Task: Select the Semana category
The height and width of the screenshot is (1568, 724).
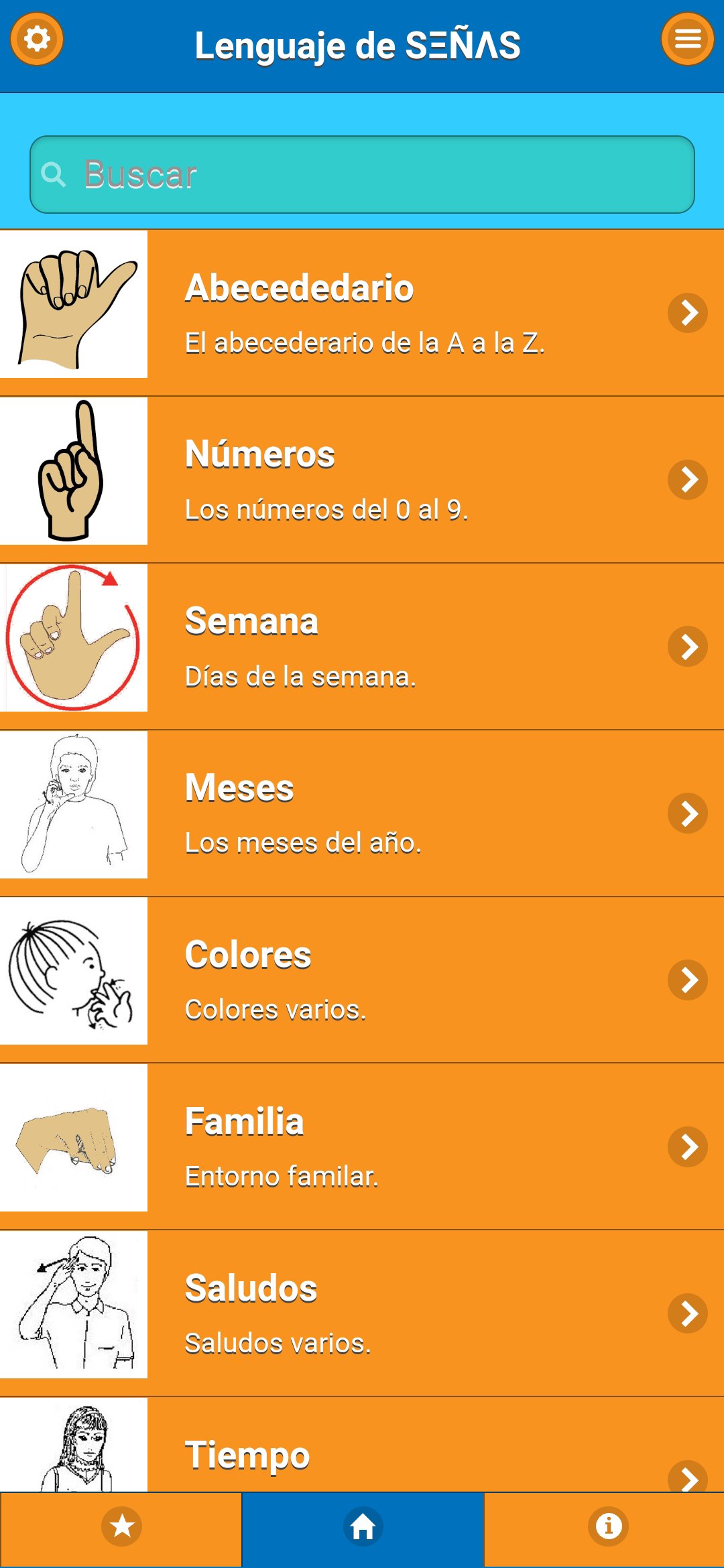Action: tap(362, 646)
